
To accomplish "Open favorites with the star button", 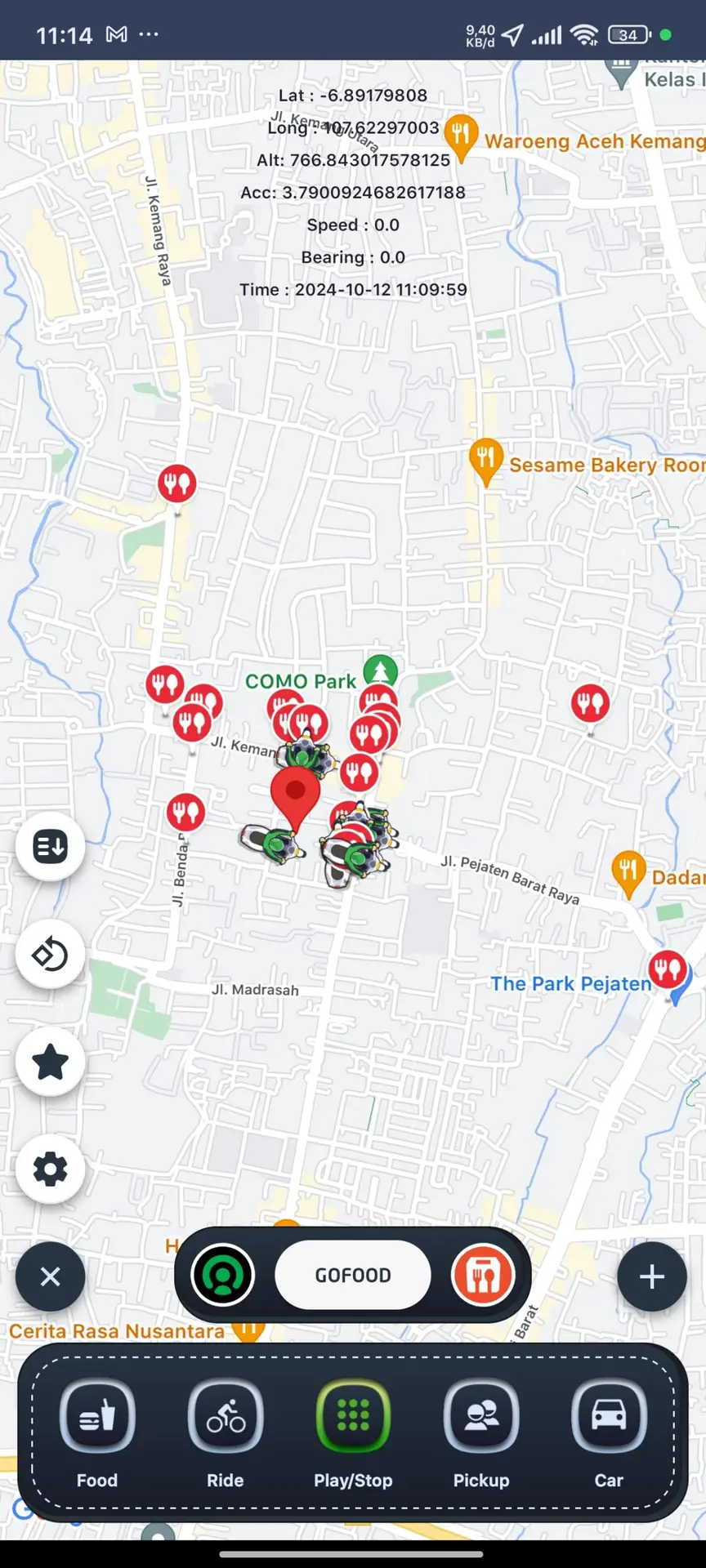I will click(x=50, y=1062).
